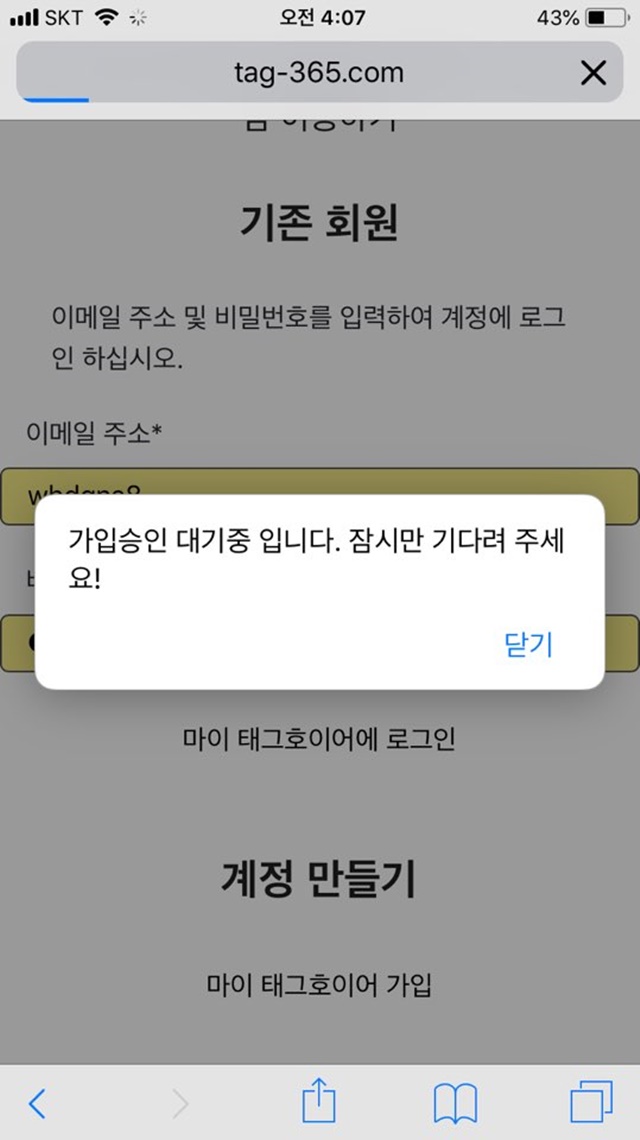Show the open Safari tabs

point(591,1102)
